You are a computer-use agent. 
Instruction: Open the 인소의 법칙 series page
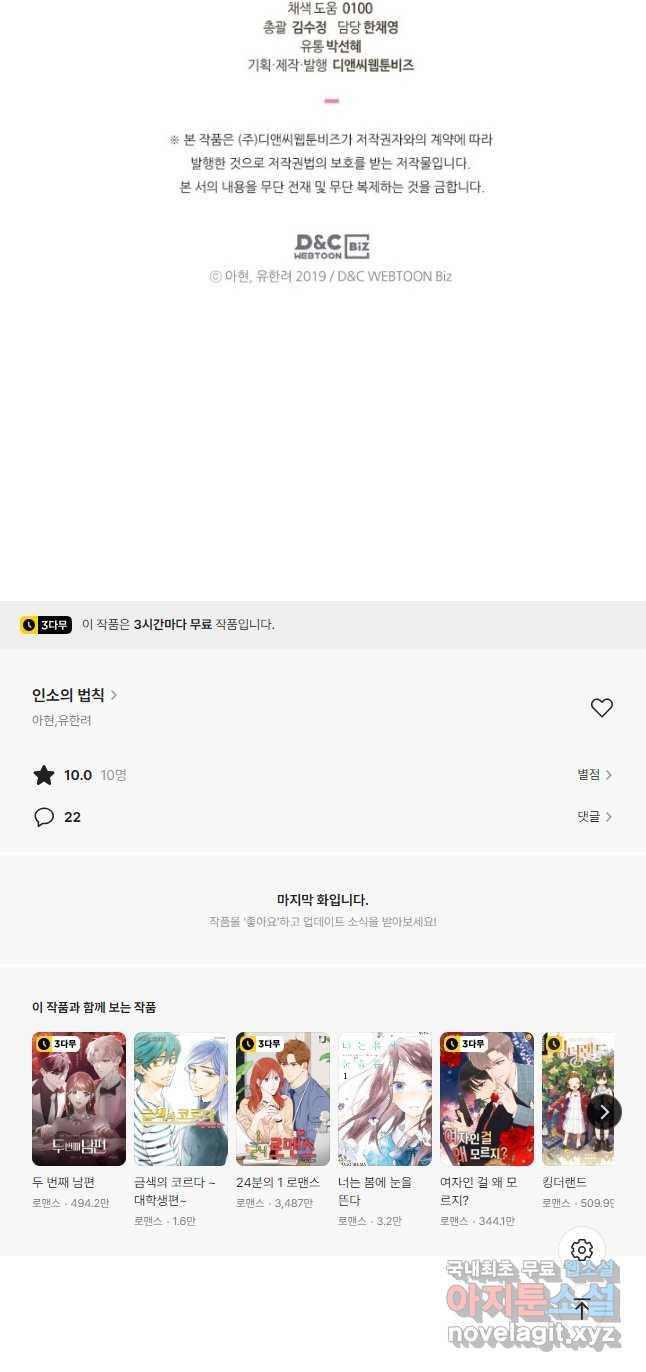click(75, 695)
